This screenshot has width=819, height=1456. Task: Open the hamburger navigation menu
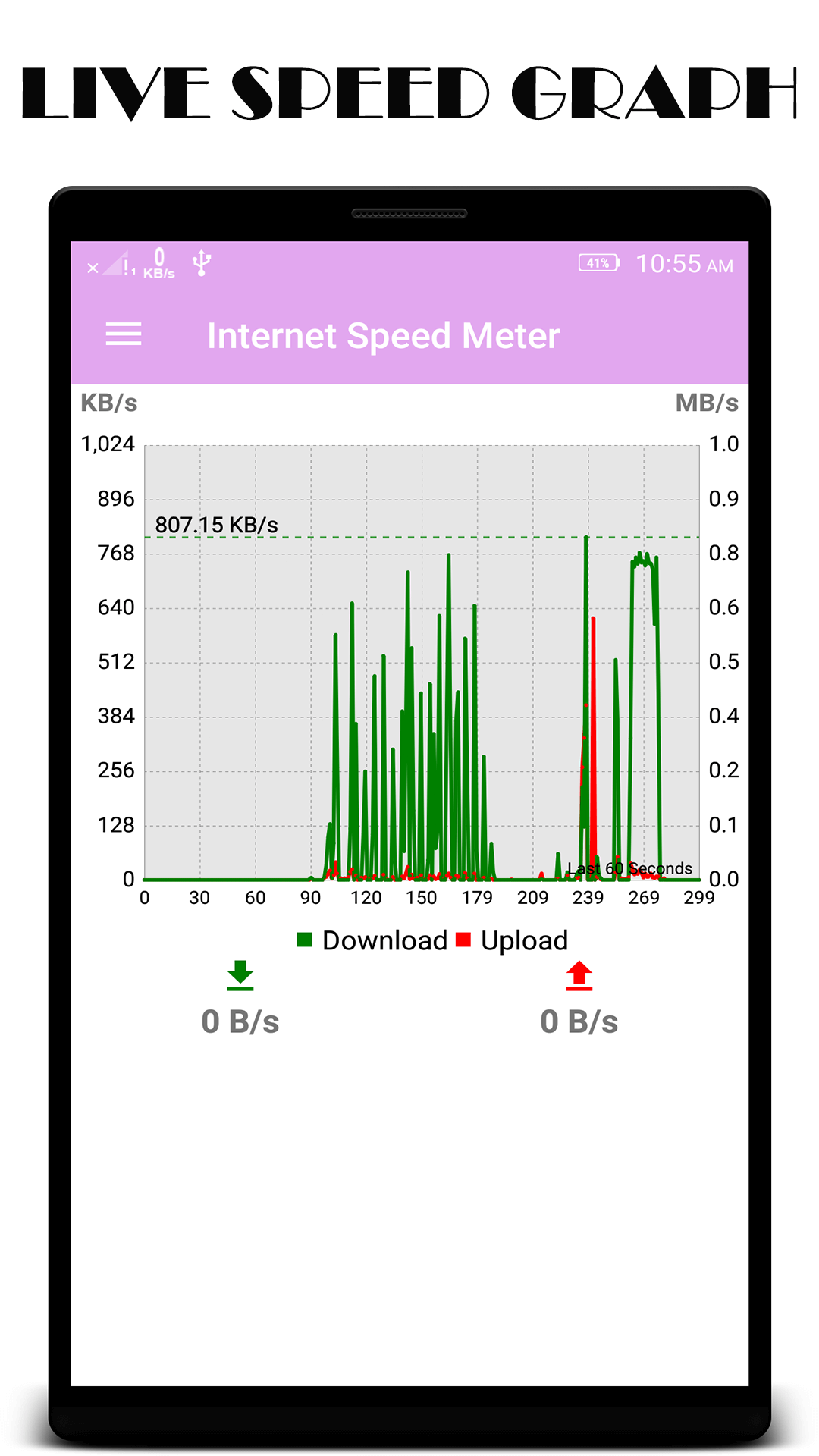[x=122, y=334]
